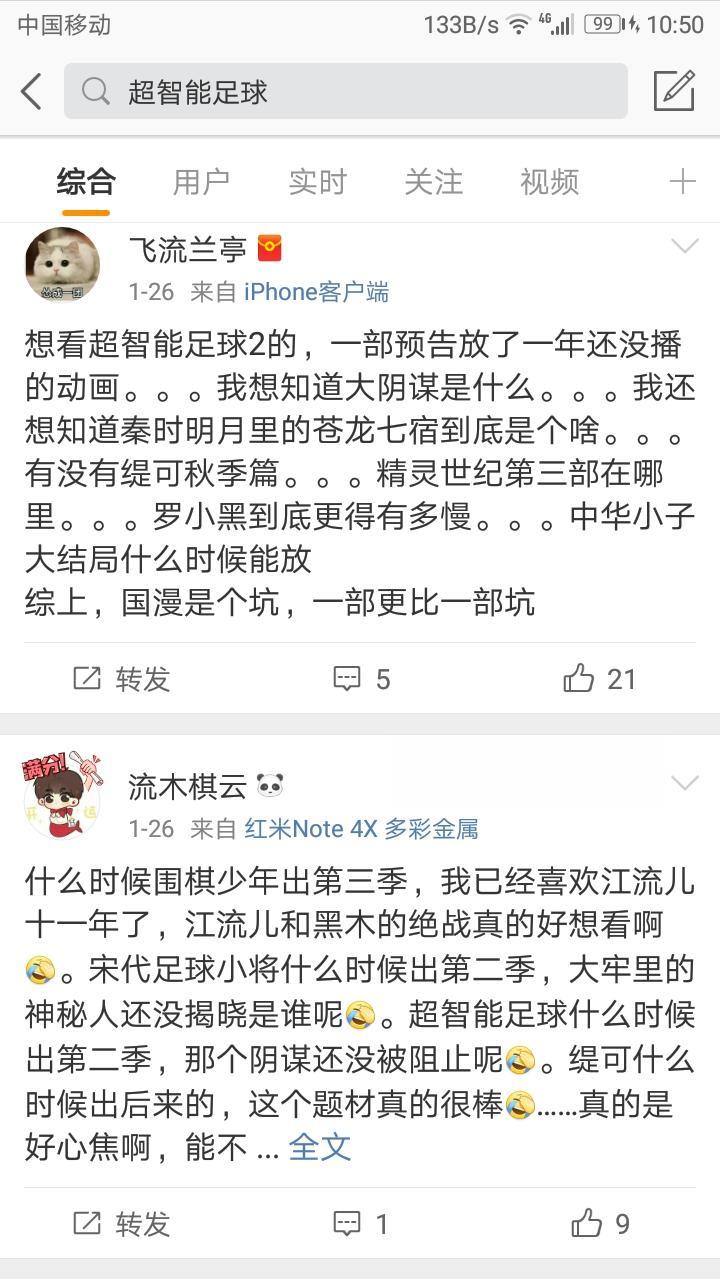Add more tabs with the plus icon
This screenshot has height=1280, width=720.
pos(682,181)
